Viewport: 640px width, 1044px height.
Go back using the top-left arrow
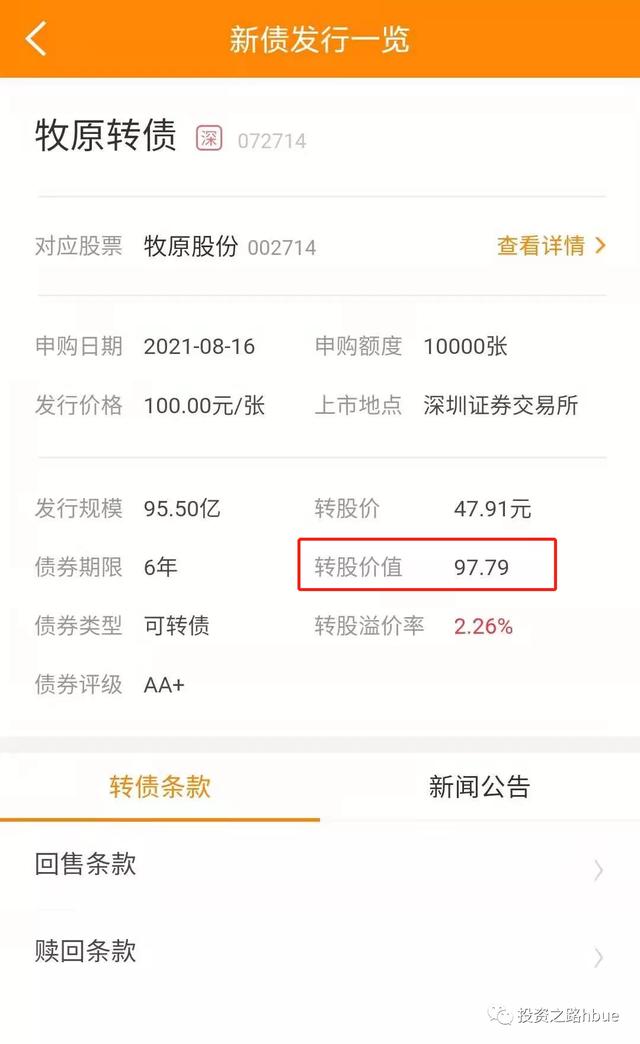[x=37, y=39]
